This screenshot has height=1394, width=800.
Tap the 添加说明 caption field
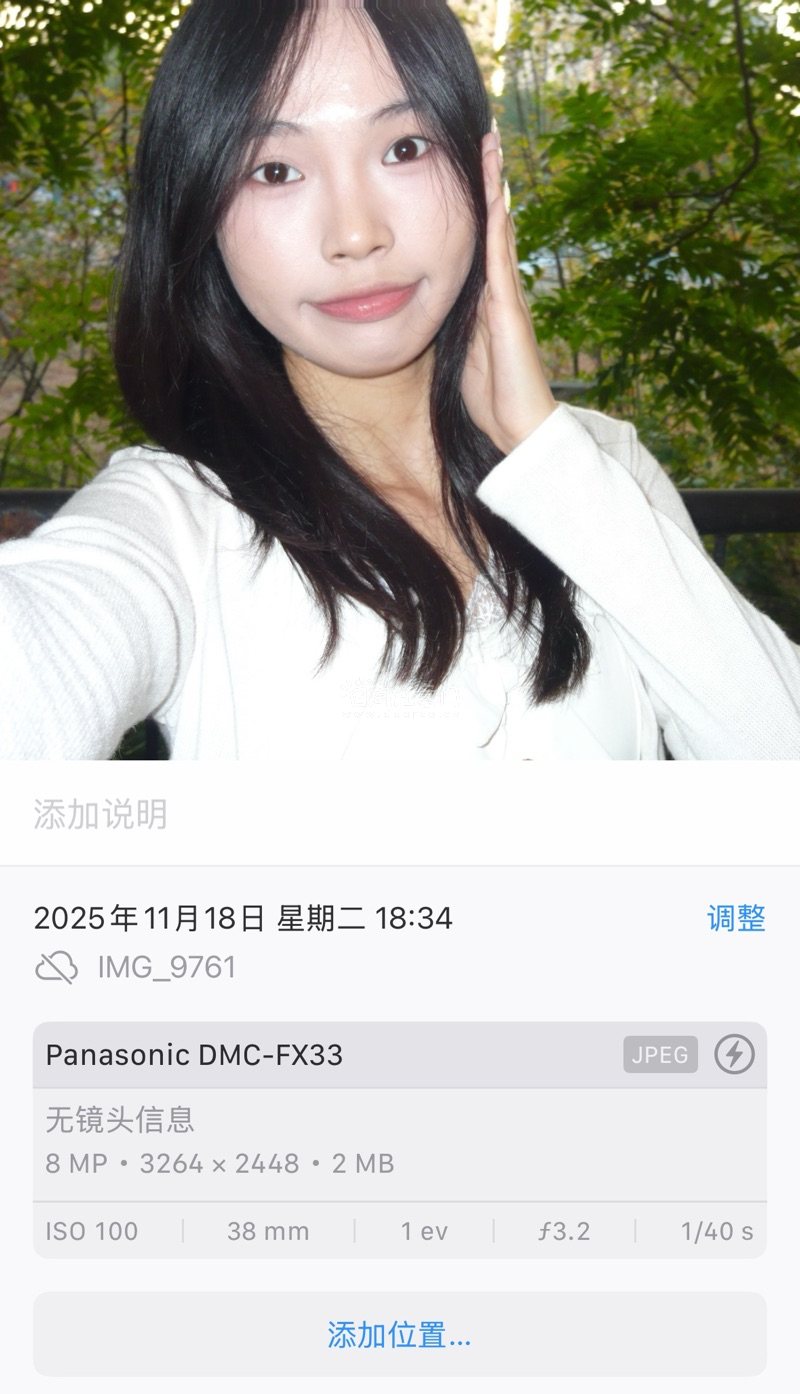pyautogui.click(x=100, y=814)
